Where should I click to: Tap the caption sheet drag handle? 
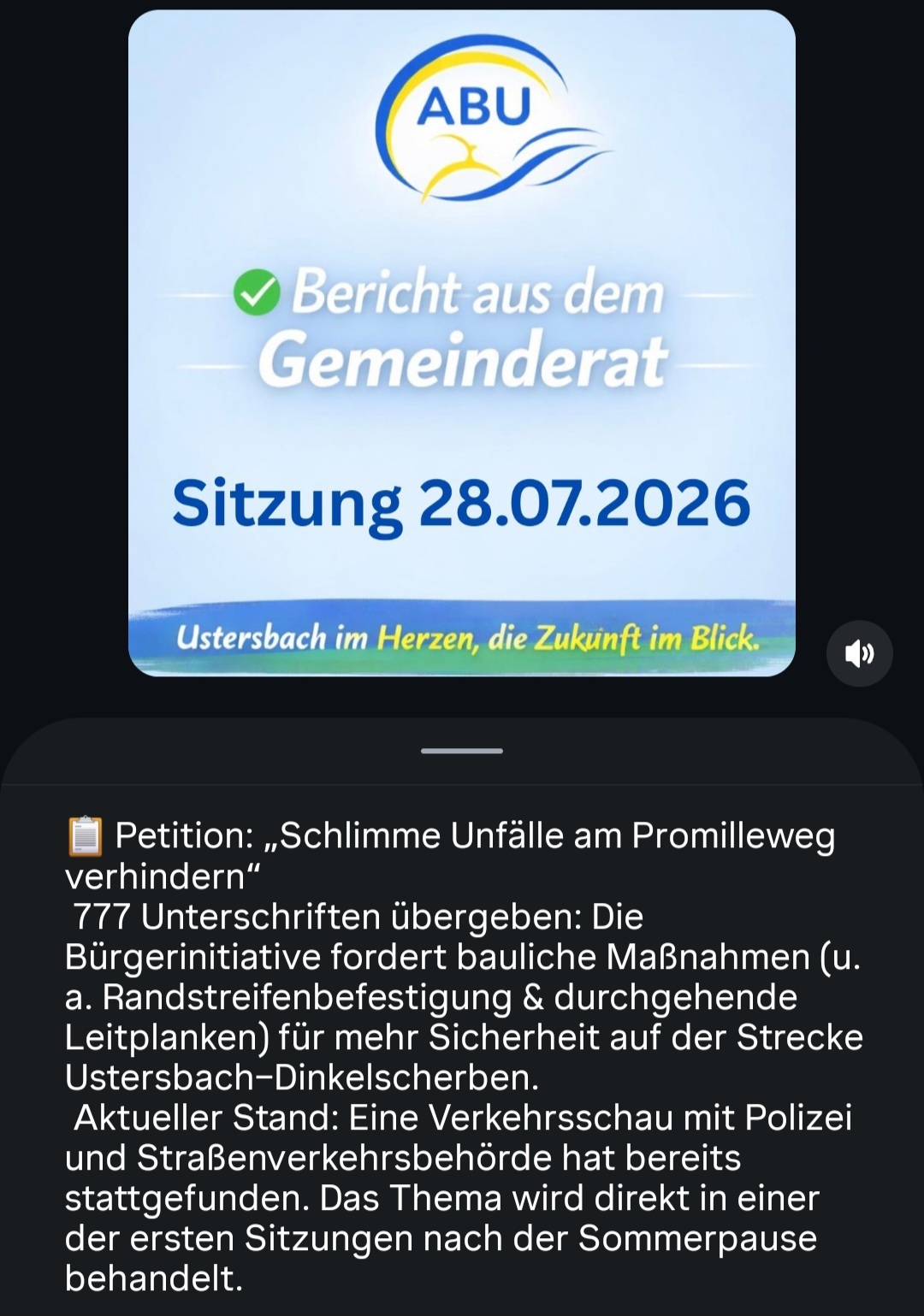pyautogui.click(x=462, y=751)
